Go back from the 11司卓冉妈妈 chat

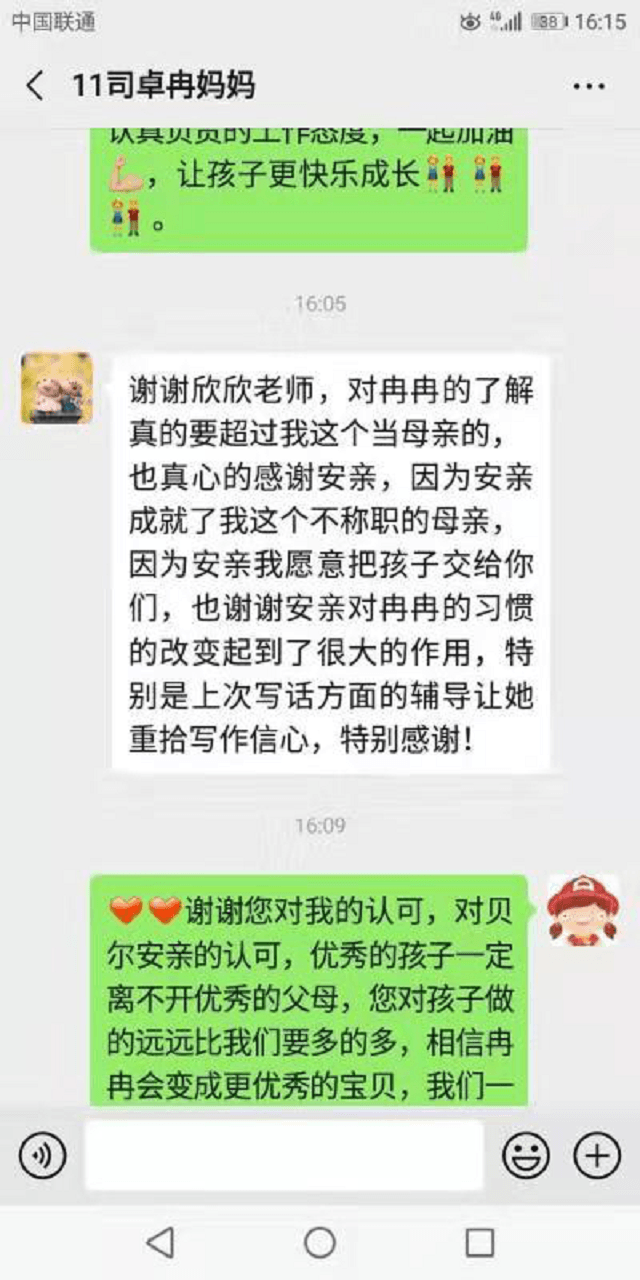(x=35, y=85)
